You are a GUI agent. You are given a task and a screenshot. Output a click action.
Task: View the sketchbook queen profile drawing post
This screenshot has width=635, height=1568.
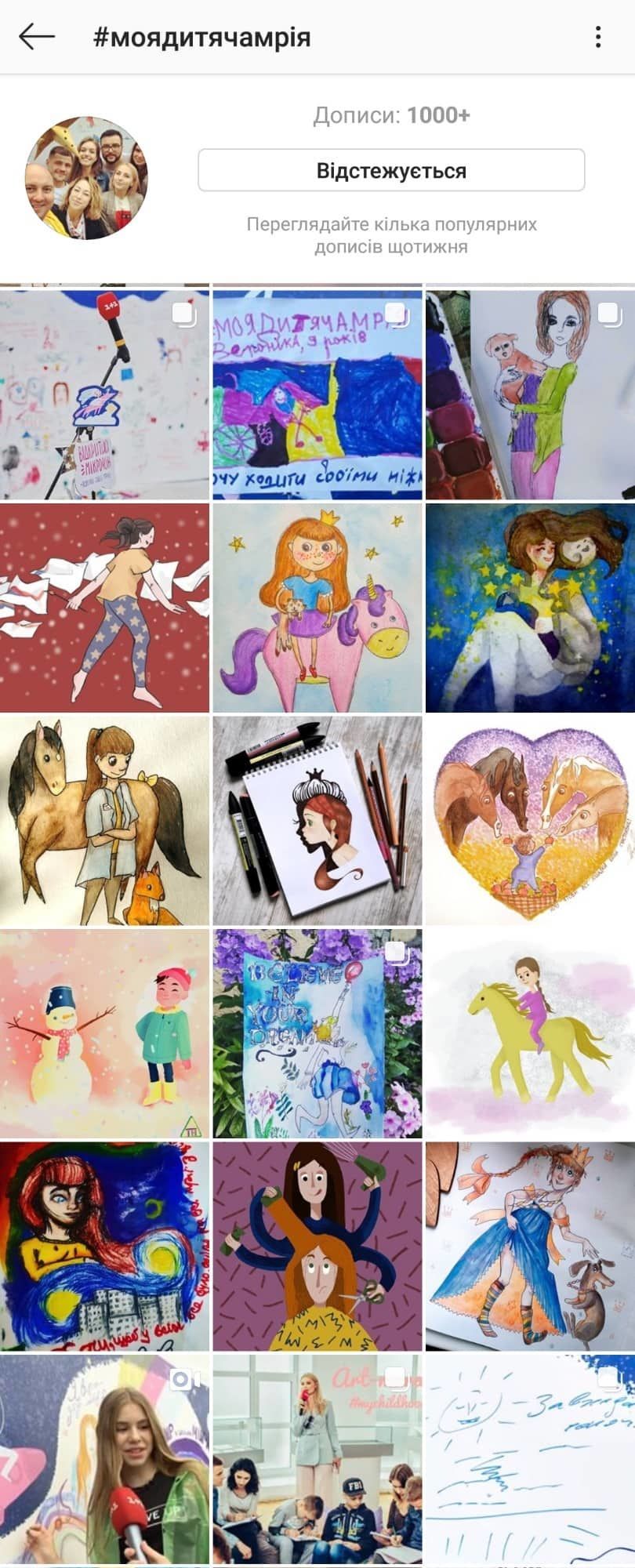317,820
